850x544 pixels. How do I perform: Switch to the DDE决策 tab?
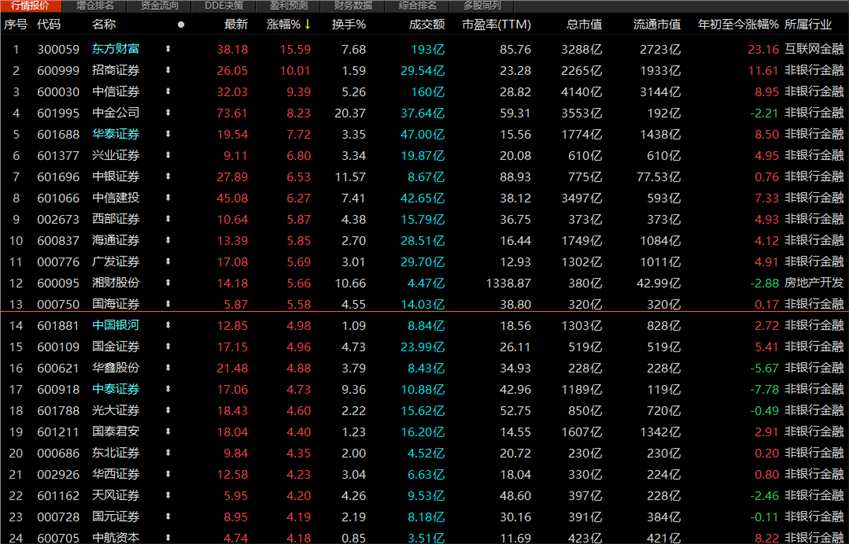tap(223, 5)
